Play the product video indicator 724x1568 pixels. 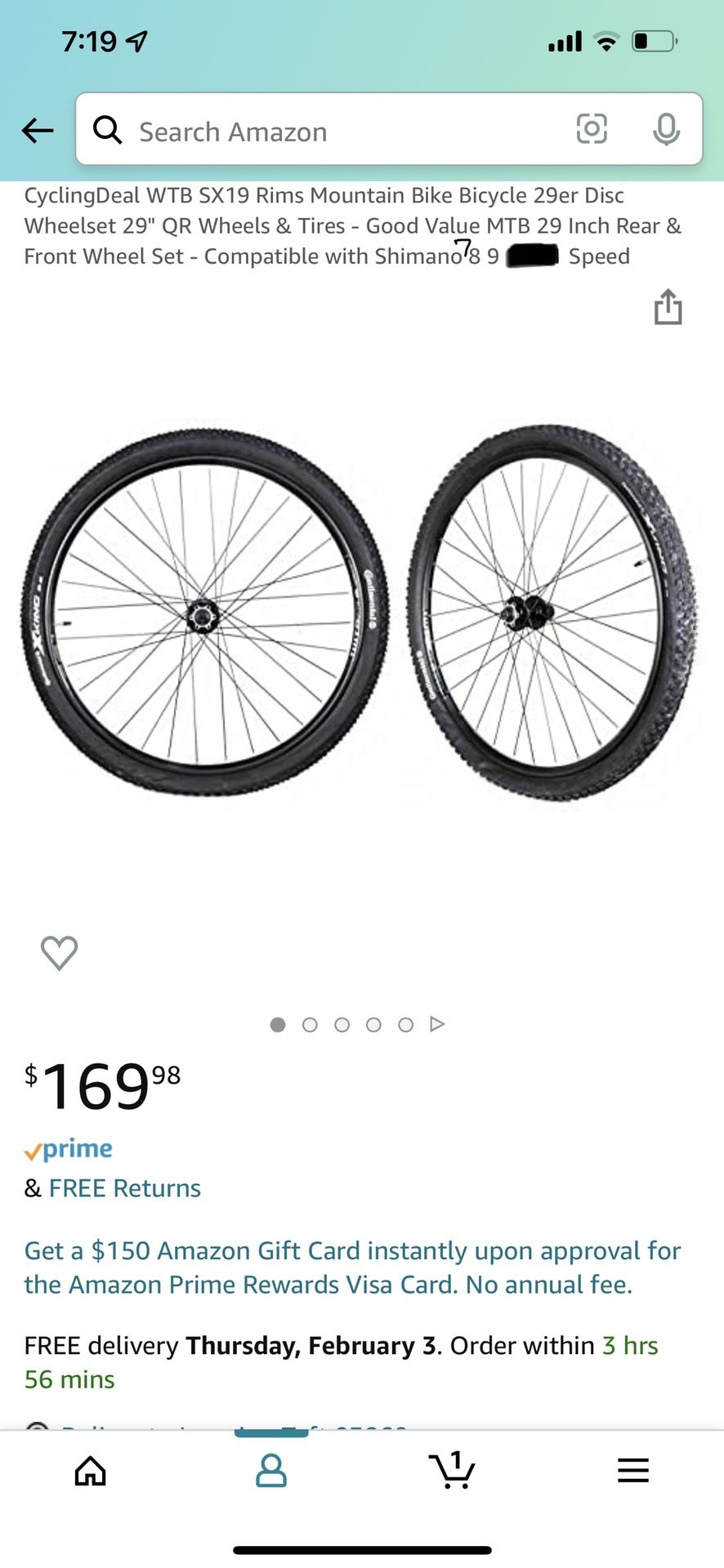pyautogui.click(x=437, y=1023)
